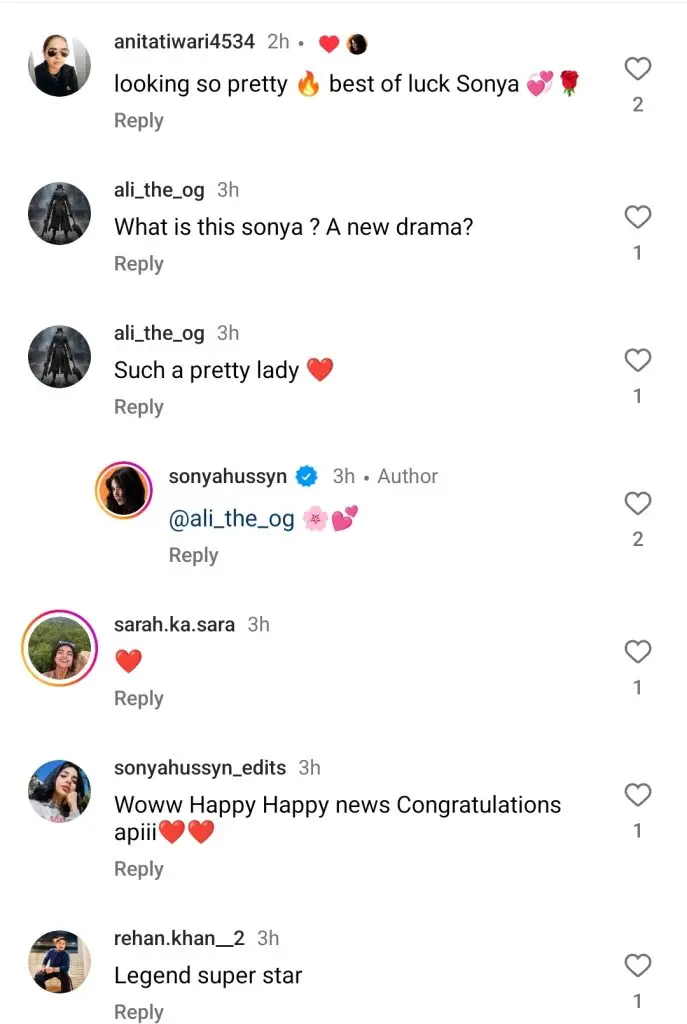
Task: Like ali_the_og's 'A new drama?' comment
Action: pos(638,217)
